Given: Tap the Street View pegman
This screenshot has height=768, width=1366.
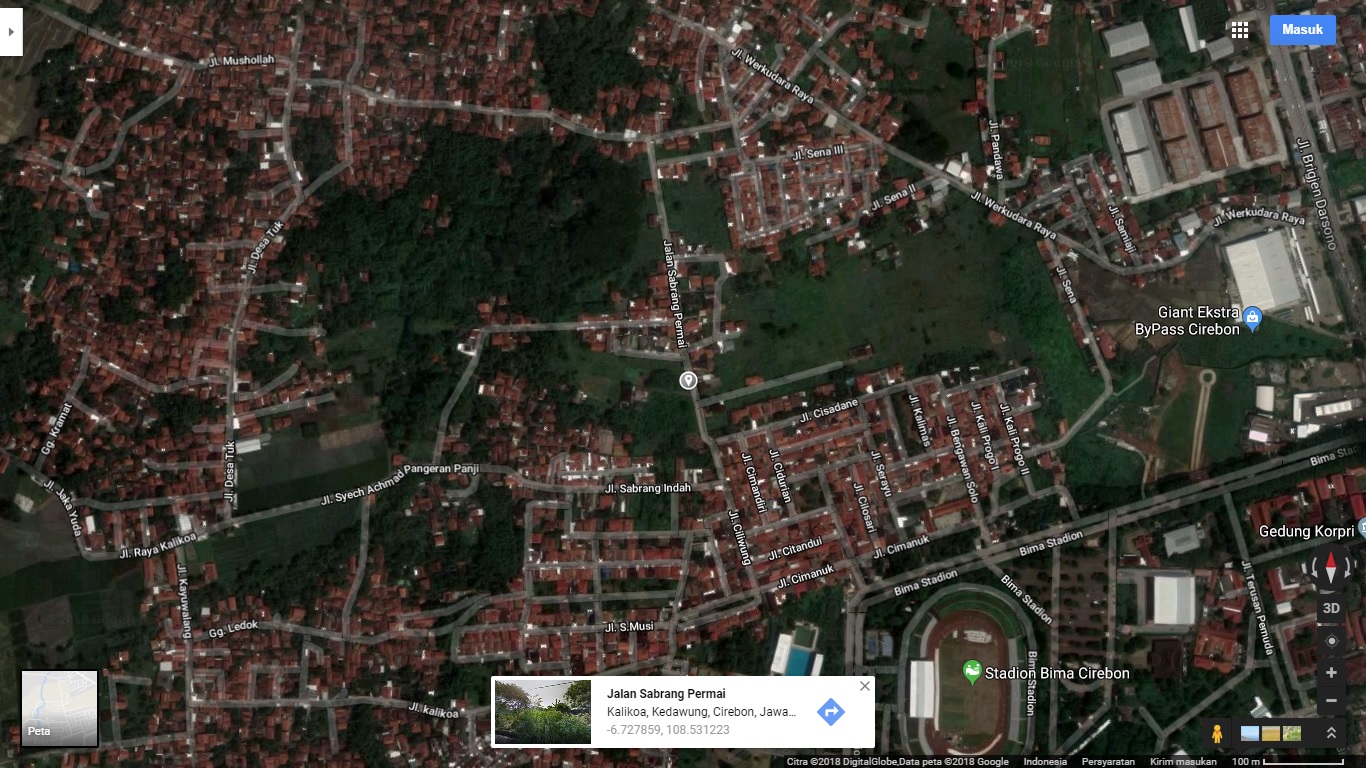Looking at the screenshot, I should click(1217, 733).
